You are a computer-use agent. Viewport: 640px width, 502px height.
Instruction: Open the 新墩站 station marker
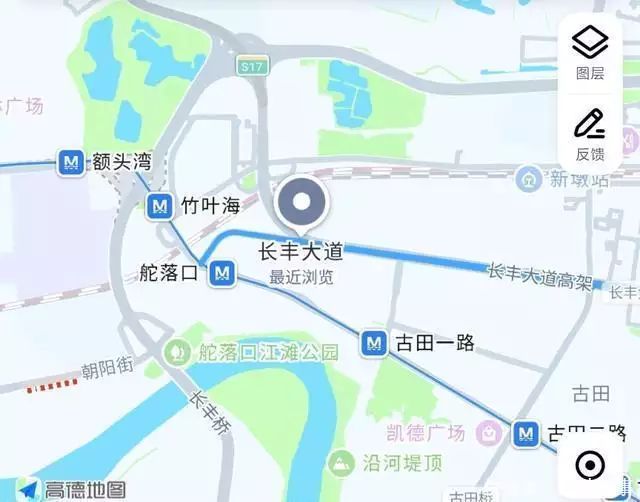point(528,180)
